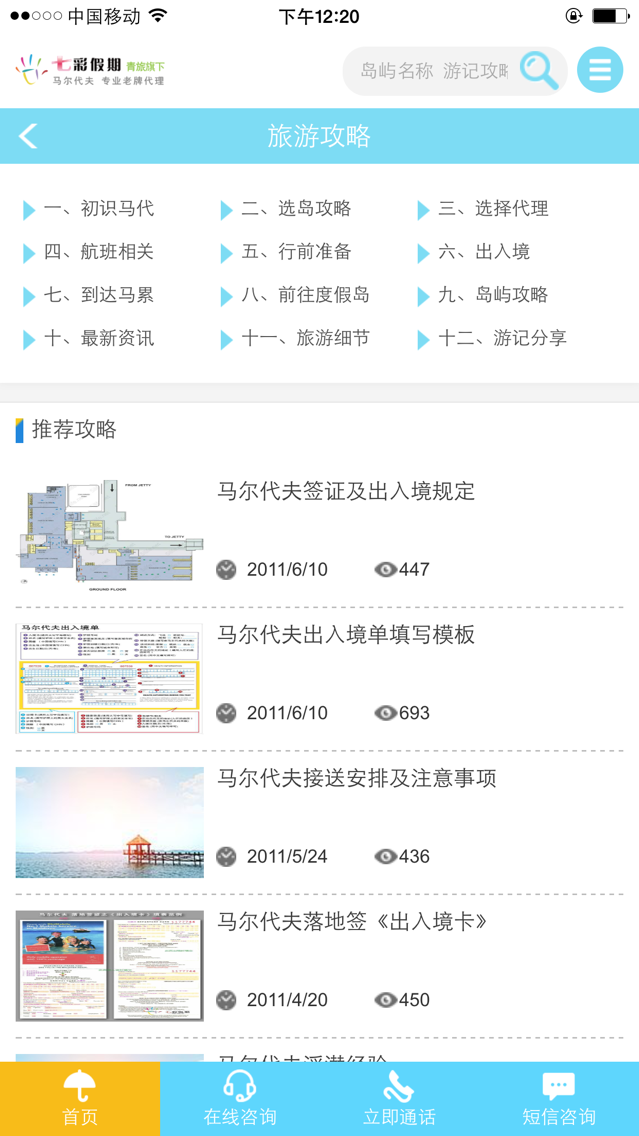The height and width of the screenshot is (1136, 639).
Task: Open the hamburger menu button
Action: click(600, 71)
